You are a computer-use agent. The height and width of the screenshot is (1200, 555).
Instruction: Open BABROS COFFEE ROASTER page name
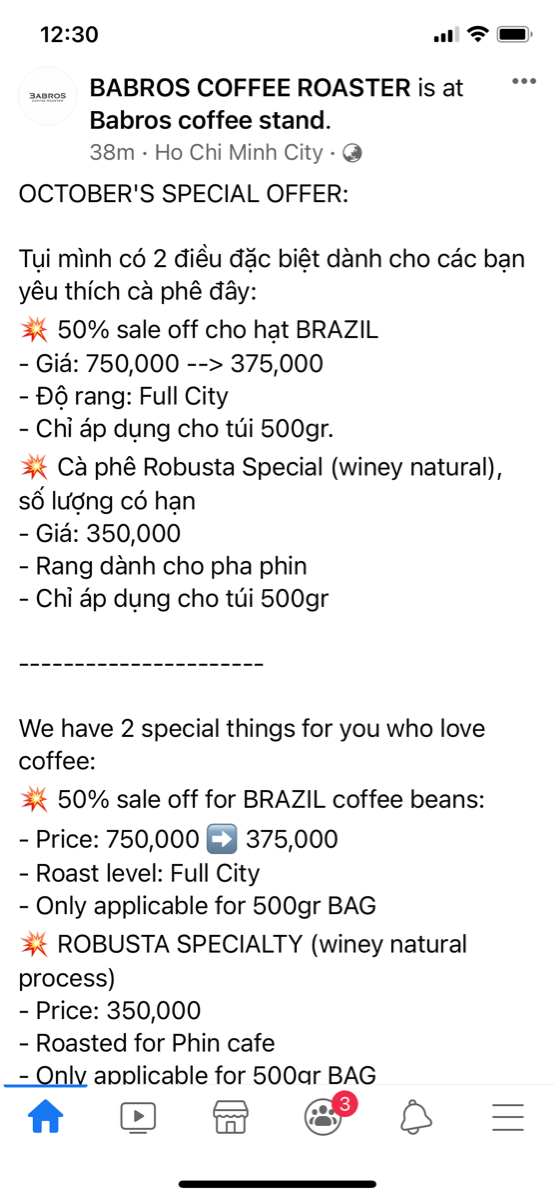(x=250, y=88)
